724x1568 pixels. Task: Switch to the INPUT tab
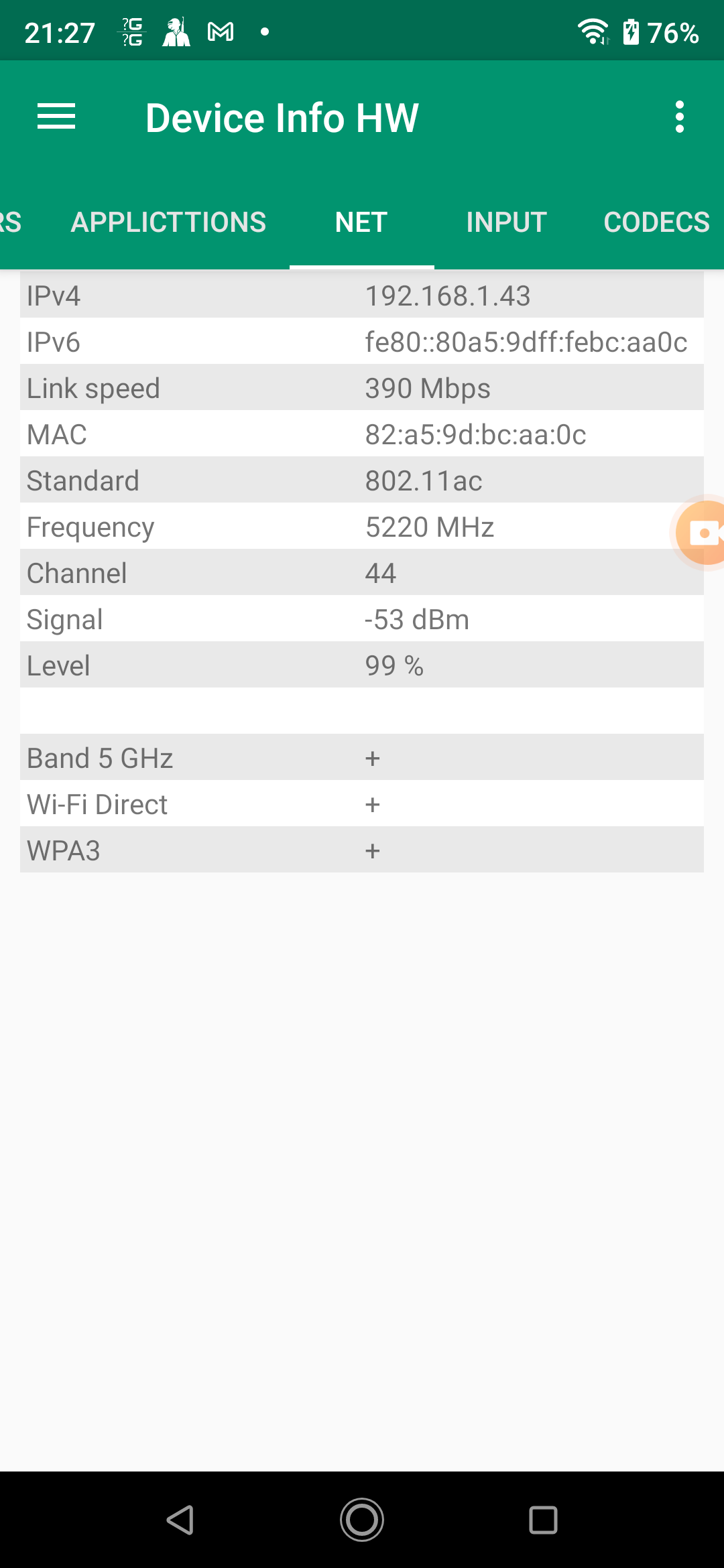pyautogui.click(x=506, y=222)
